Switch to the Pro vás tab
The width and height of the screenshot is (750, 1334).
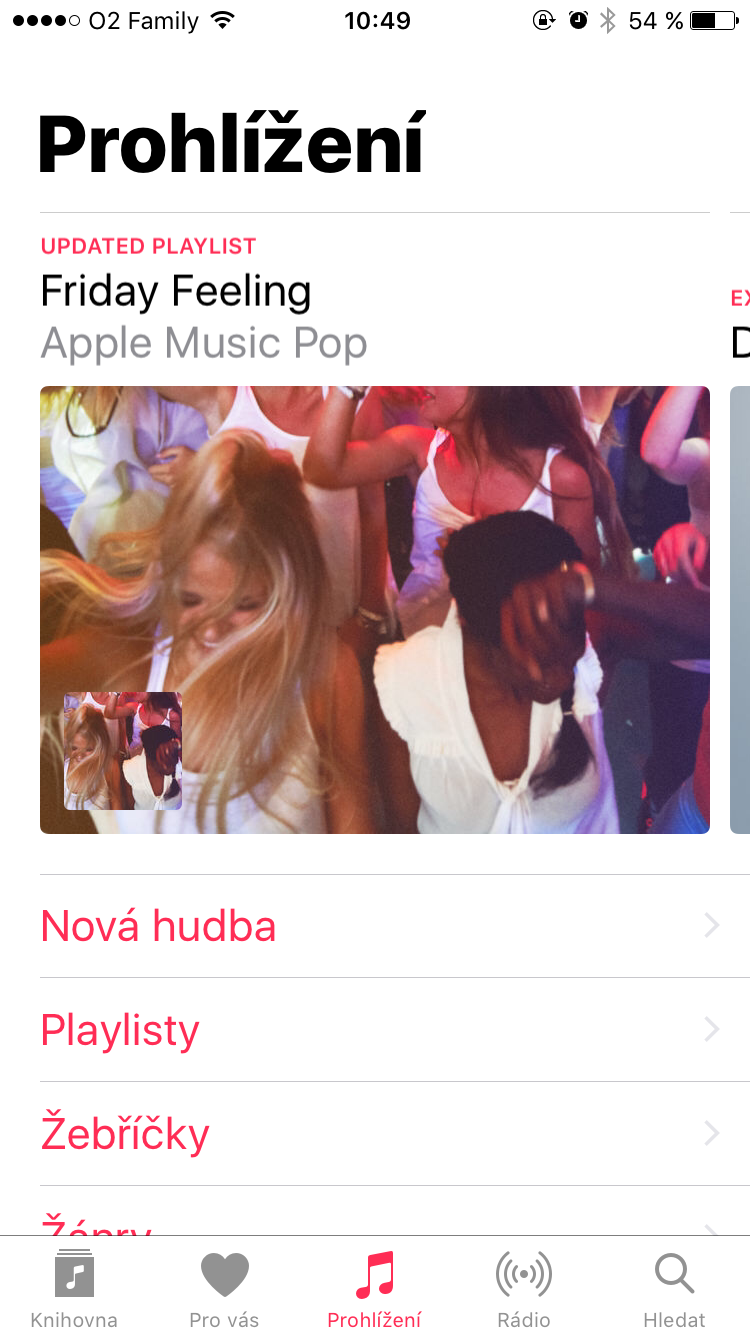click(x=224, y=1289)
